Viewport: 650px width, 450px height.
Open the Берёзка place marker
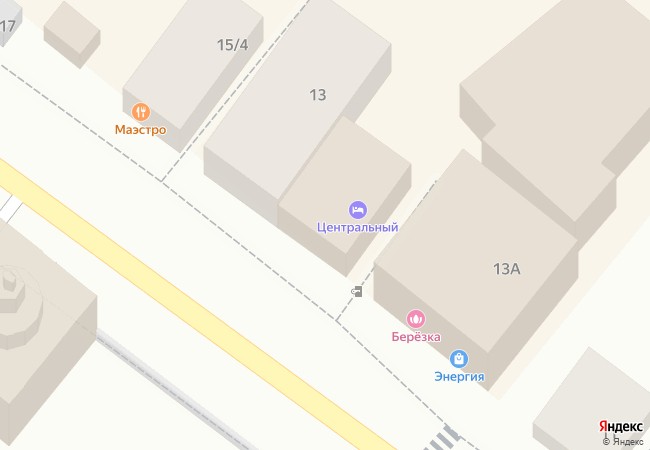(x=416, y=320)
